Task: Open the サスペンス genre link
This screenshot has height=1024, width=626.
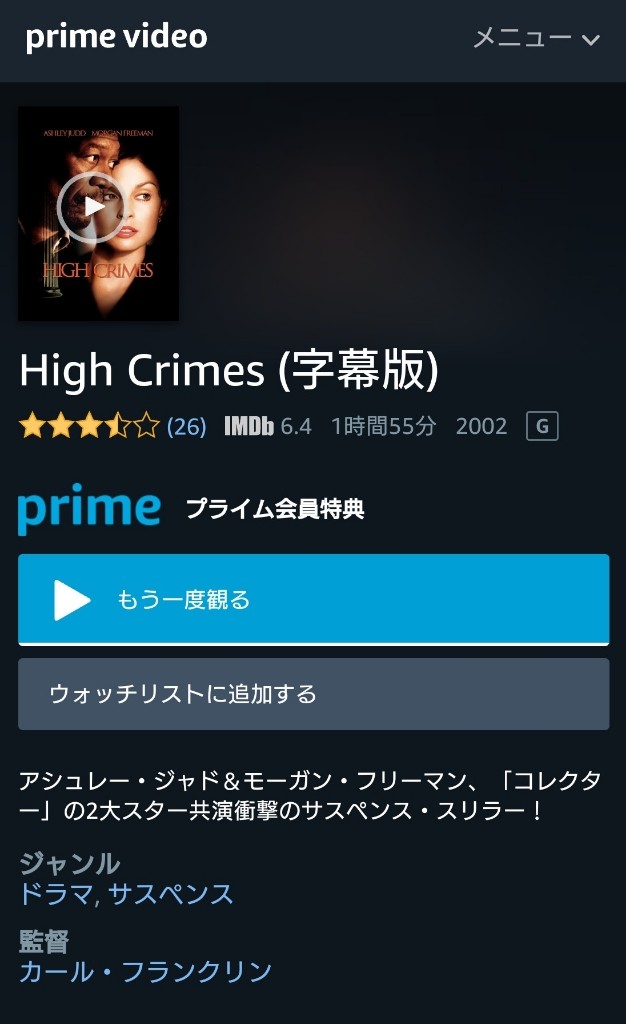Action: point(170,893)
